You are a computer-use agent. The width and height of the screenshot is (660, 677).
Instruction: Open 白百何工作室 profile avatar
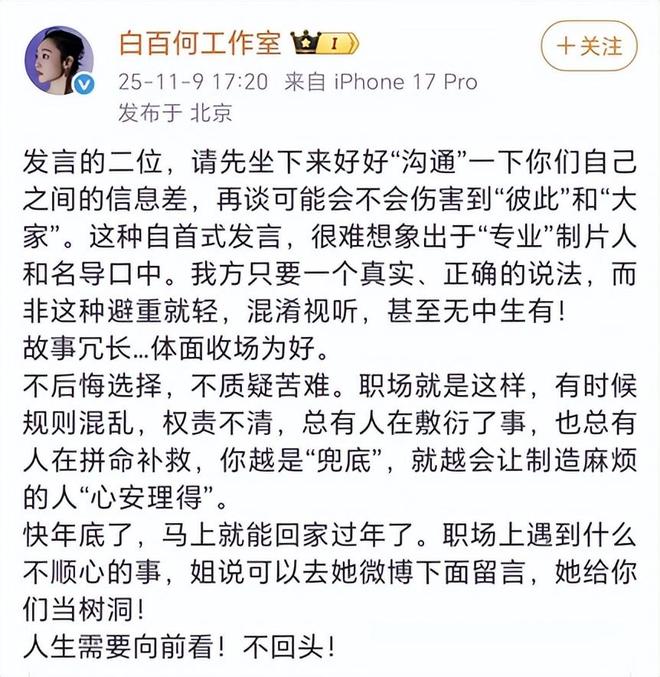(x=58, y=56)
